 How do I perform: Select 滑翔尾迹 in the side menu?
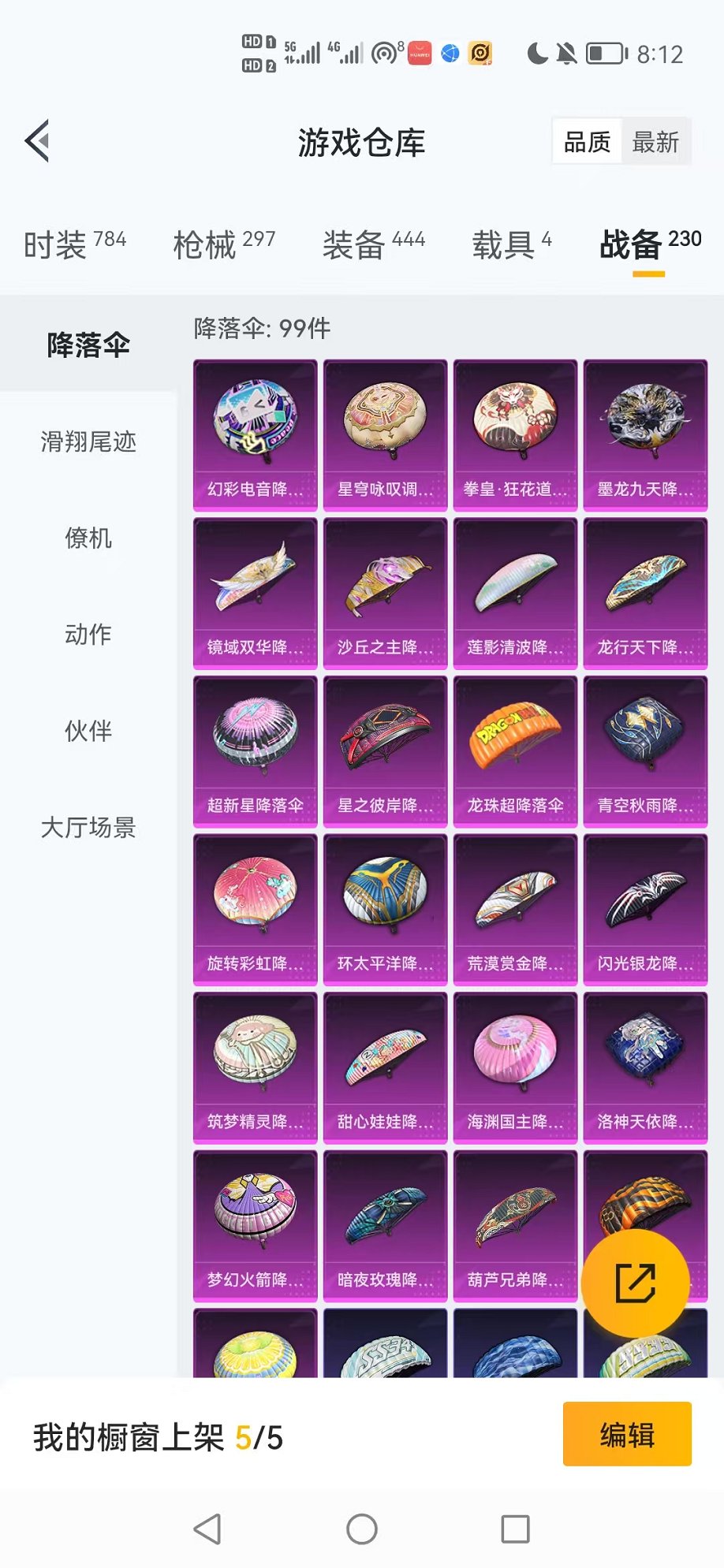point(88,441)
